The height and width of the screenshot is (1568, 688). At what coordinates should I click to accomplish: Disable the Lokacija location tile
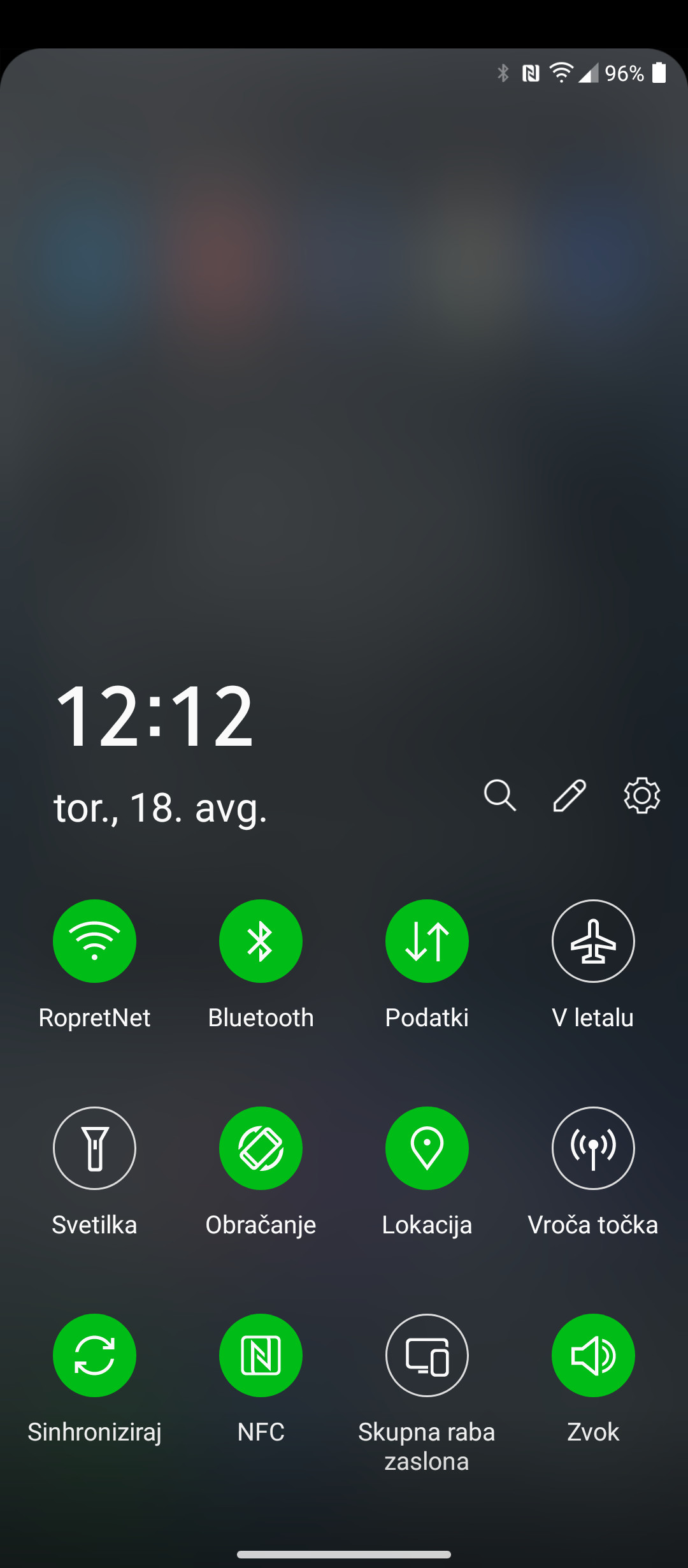tap(427, 1148)
